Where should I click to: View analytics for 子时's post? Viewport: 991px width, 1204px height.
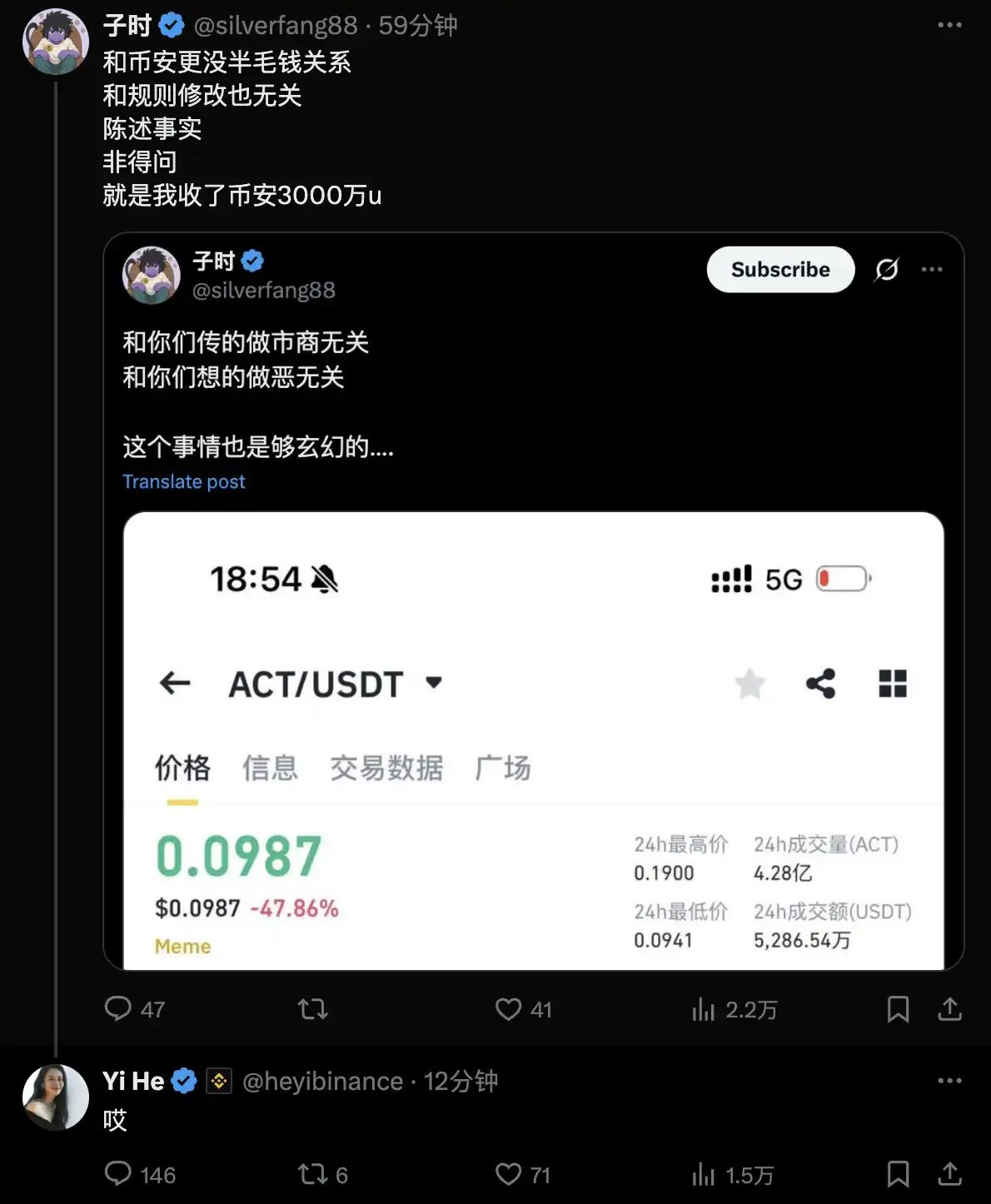click(x=704, y=1009)
